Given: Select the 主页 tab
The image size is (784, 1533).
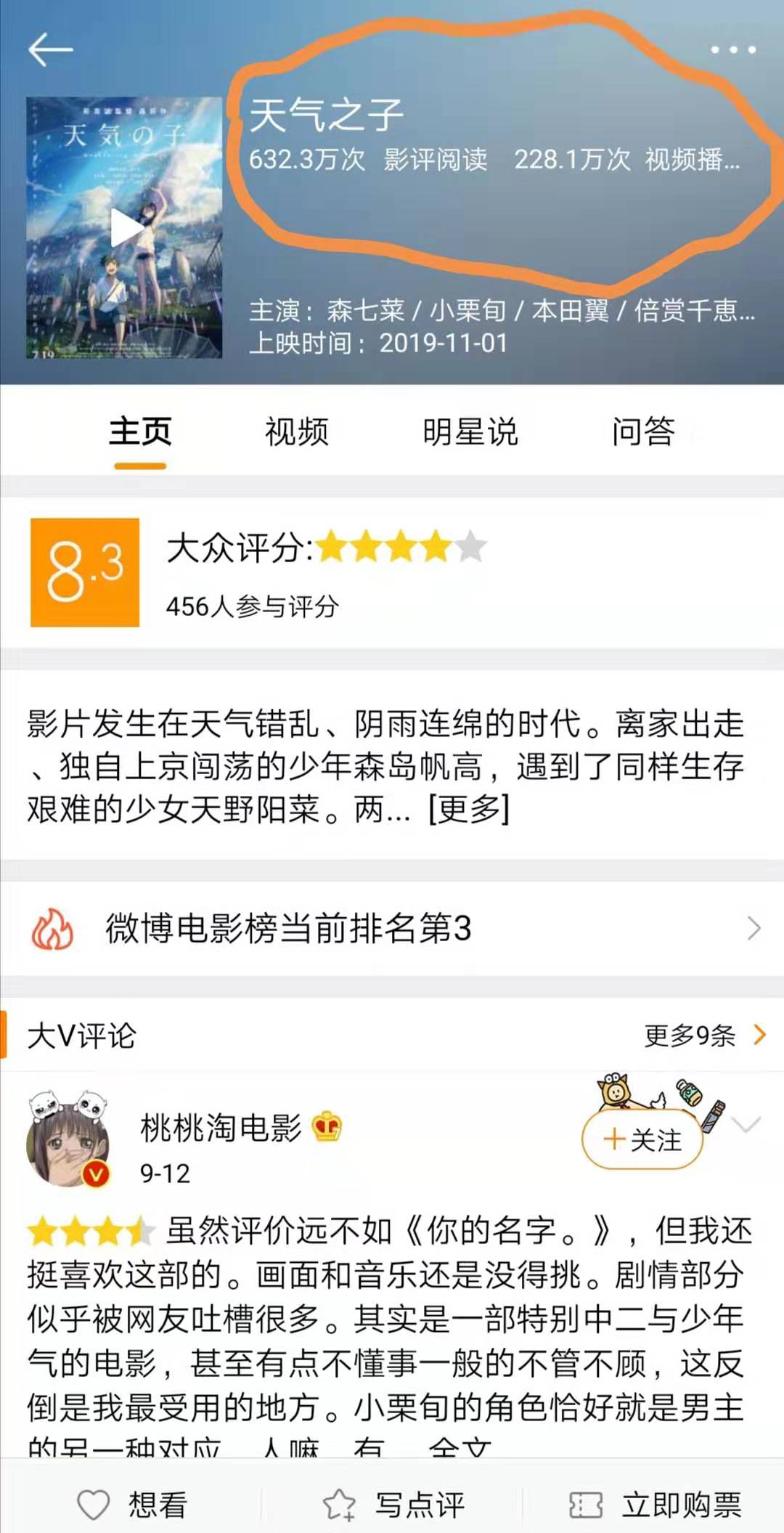Looking at the screenshot, I should (x=140, y=432).
